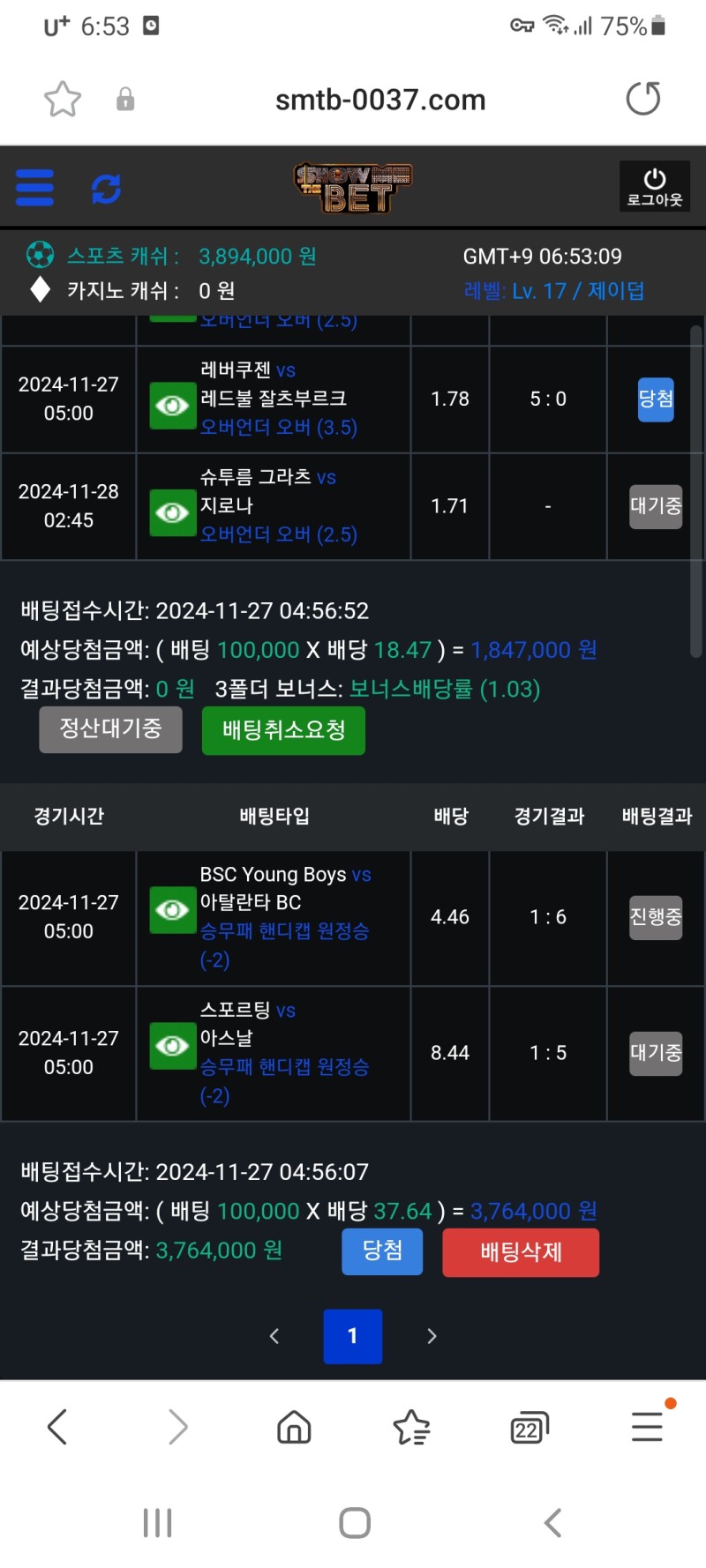The image size is (706, 1568).
Task: Open the browser menu with three lines
Action: [647, 1427]
